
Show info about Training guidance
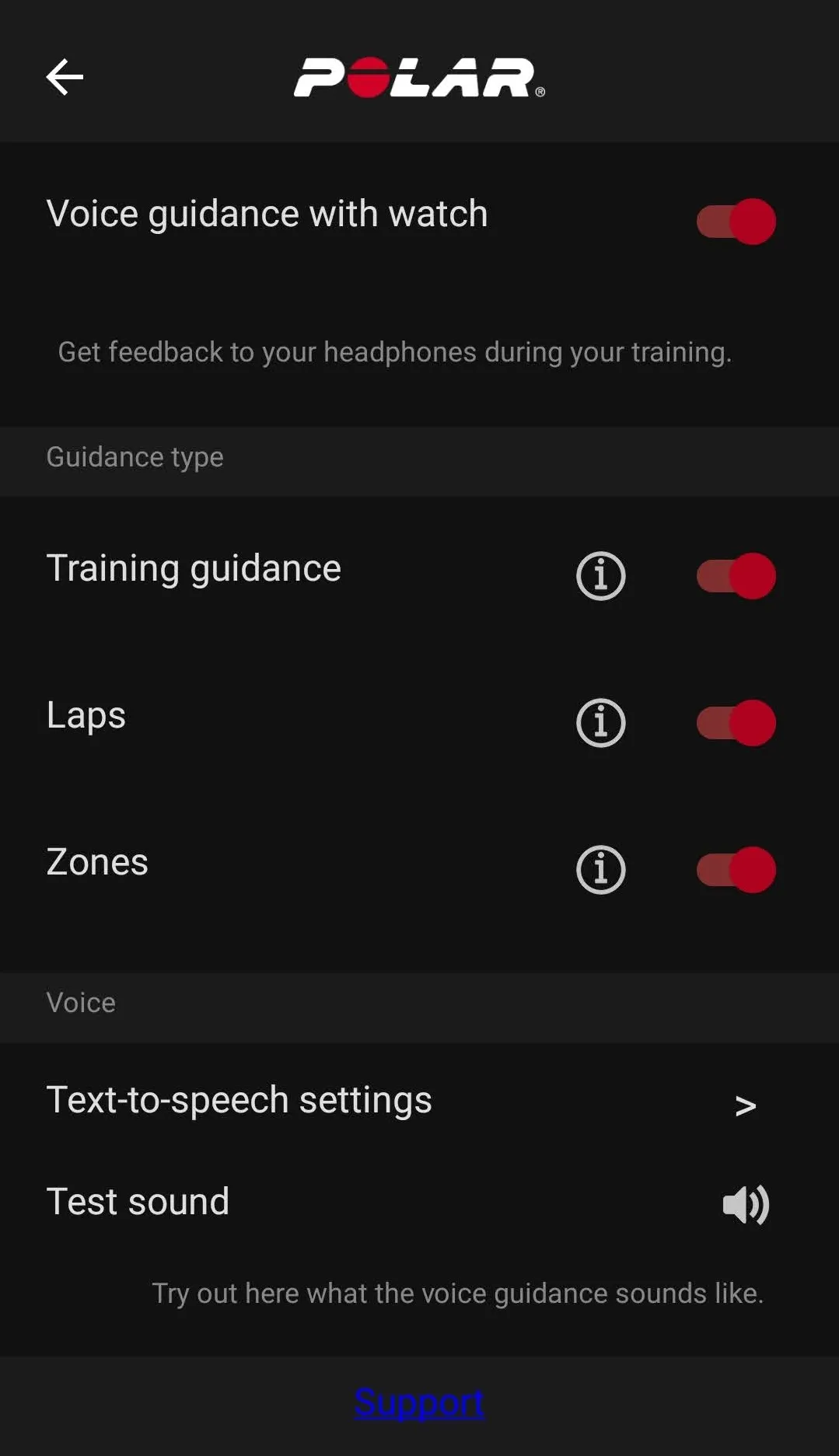(x=600, y=576)
